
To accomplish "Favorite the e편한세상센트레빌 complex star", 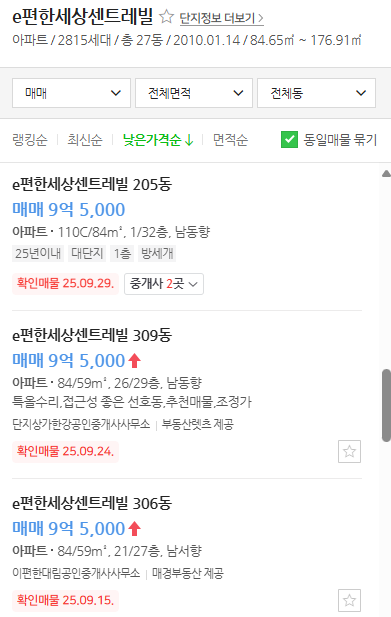I will coord(166,17).
